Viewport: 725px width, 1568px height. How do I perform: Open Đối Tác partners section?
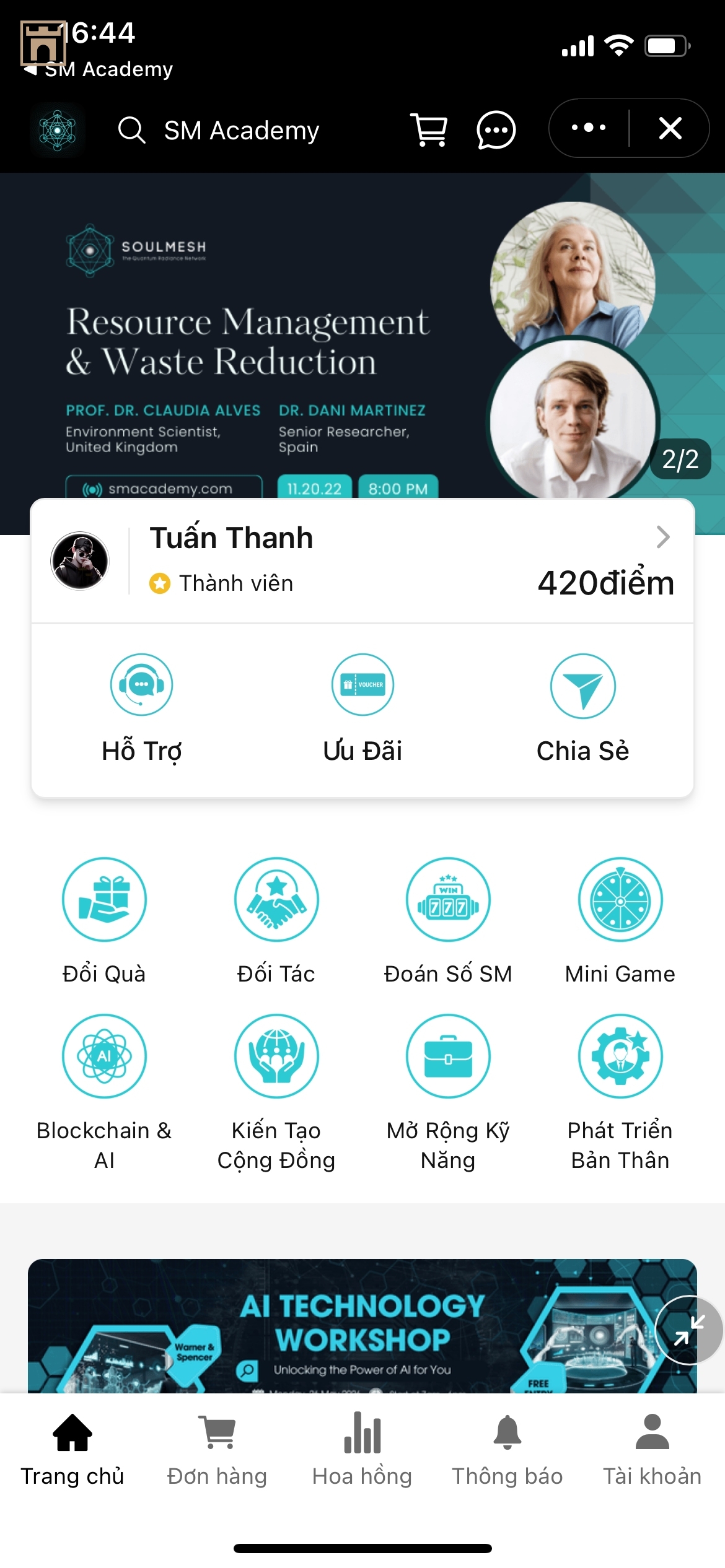tap(276, 920)
